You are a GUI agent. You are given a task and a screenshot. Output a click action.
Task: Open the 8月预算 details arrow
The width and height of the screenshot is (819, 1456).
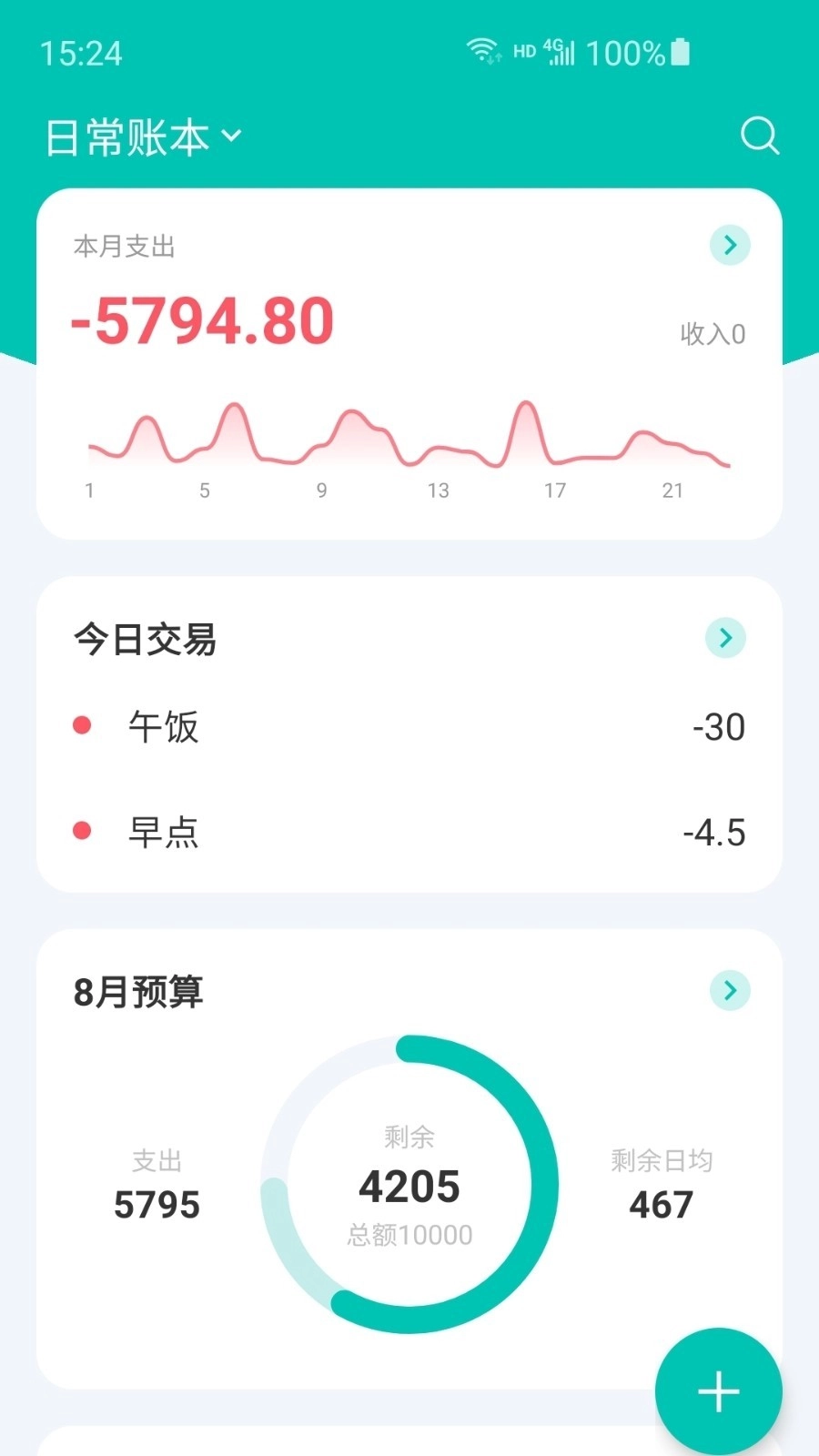pos(729,990)
